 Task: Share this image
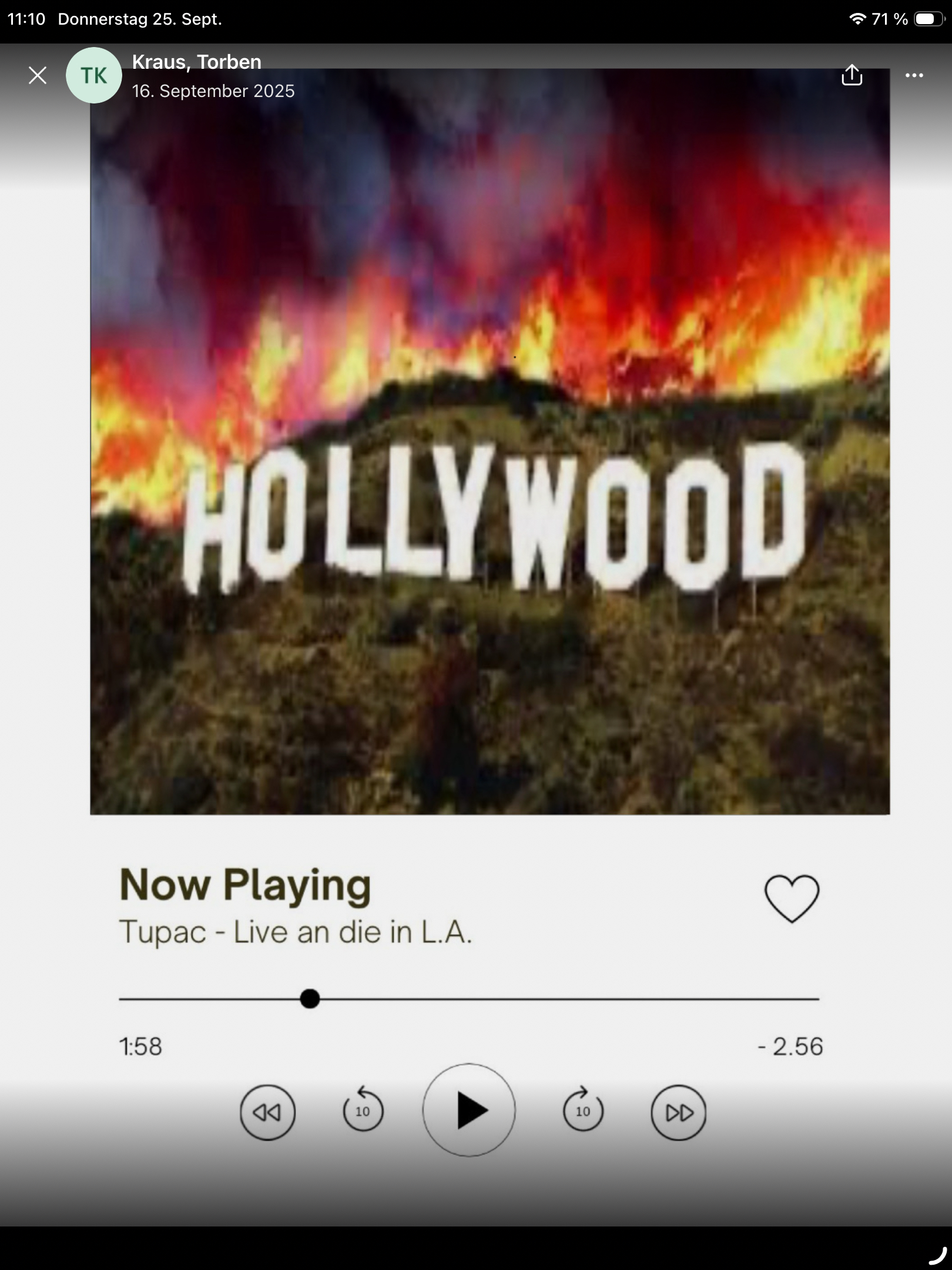[x=852, y=75]
